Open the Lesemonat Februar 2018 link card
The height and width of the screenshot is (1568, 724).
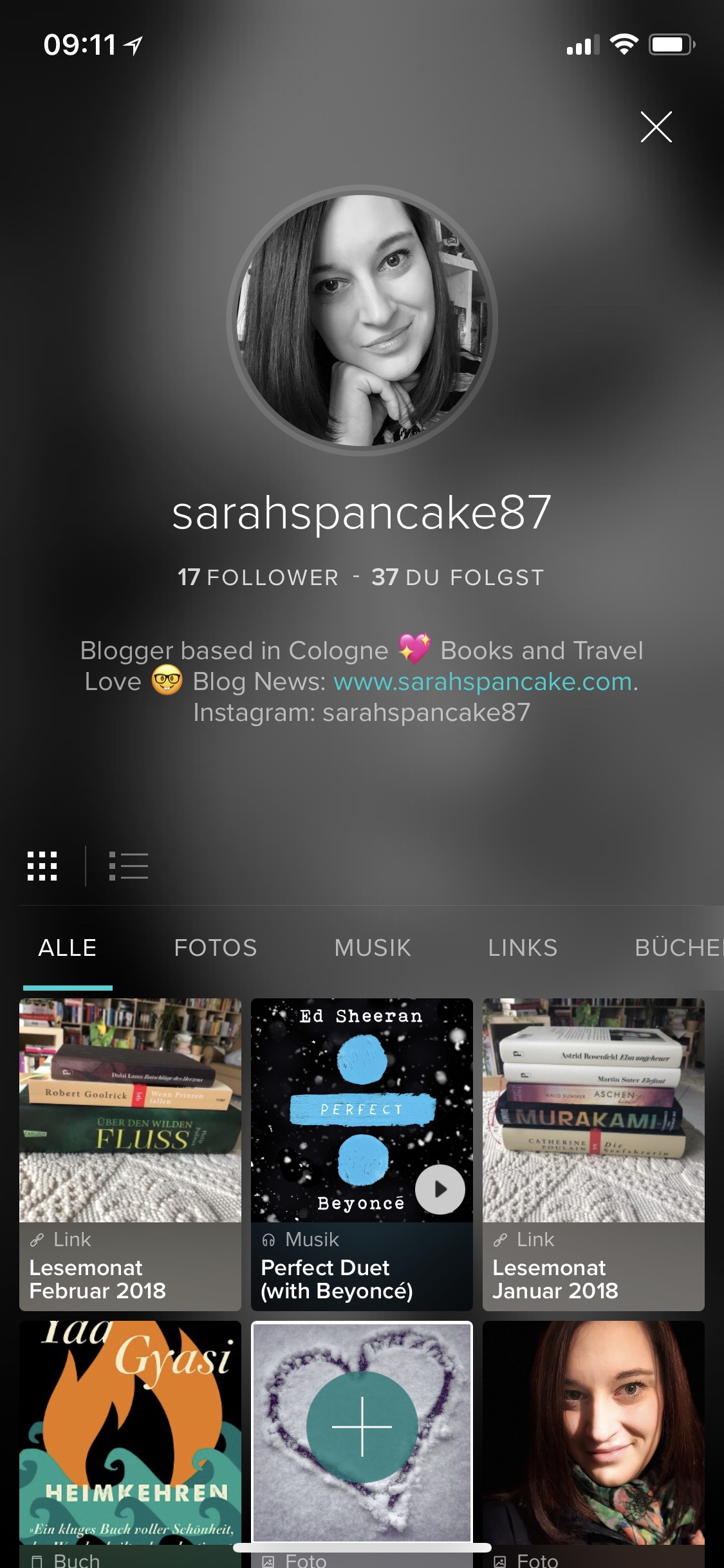pyautogui.click(x=130, y=1153)
